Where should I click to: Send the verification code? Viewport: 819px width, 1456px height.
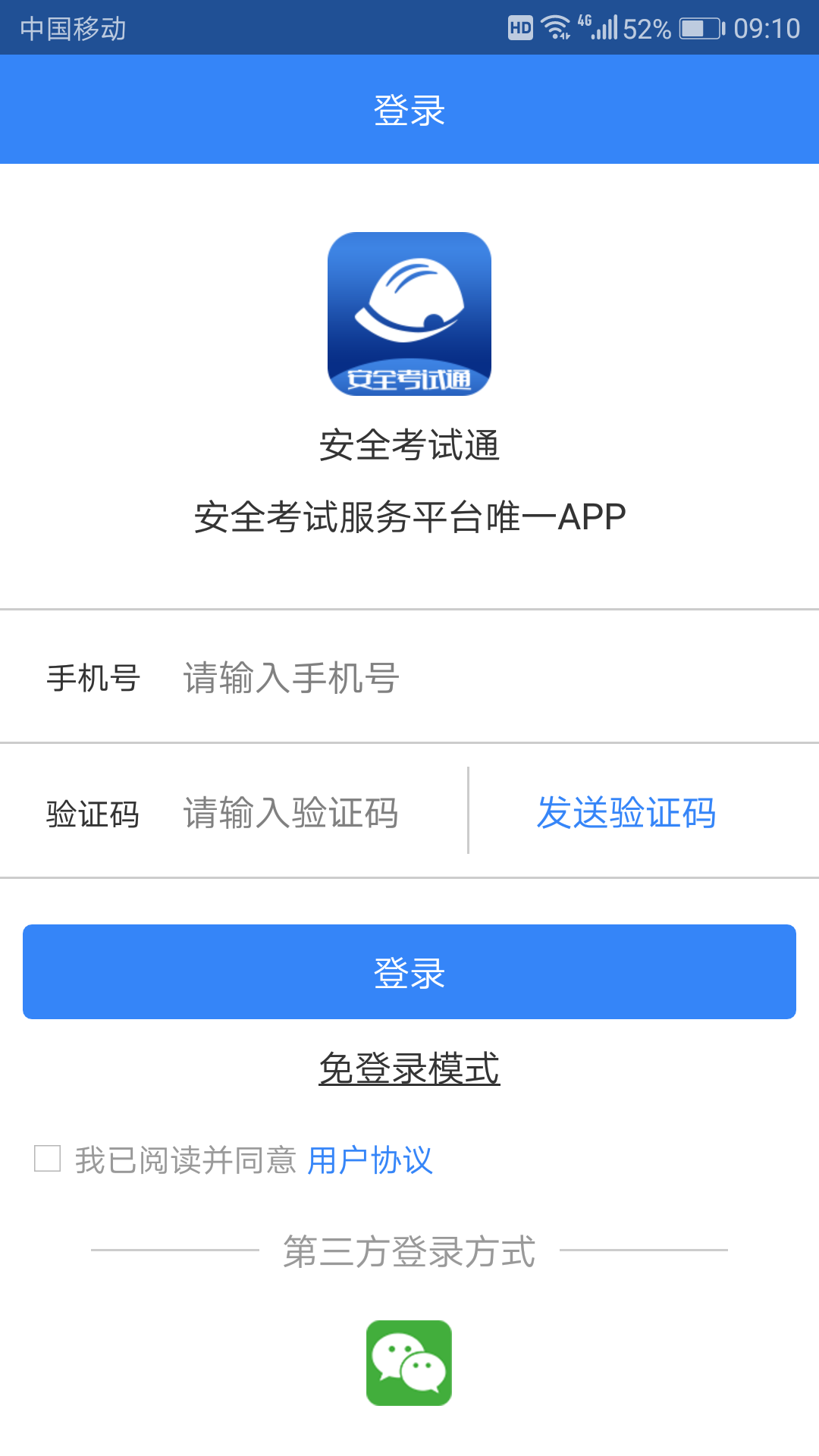click(x=626, y=813)
